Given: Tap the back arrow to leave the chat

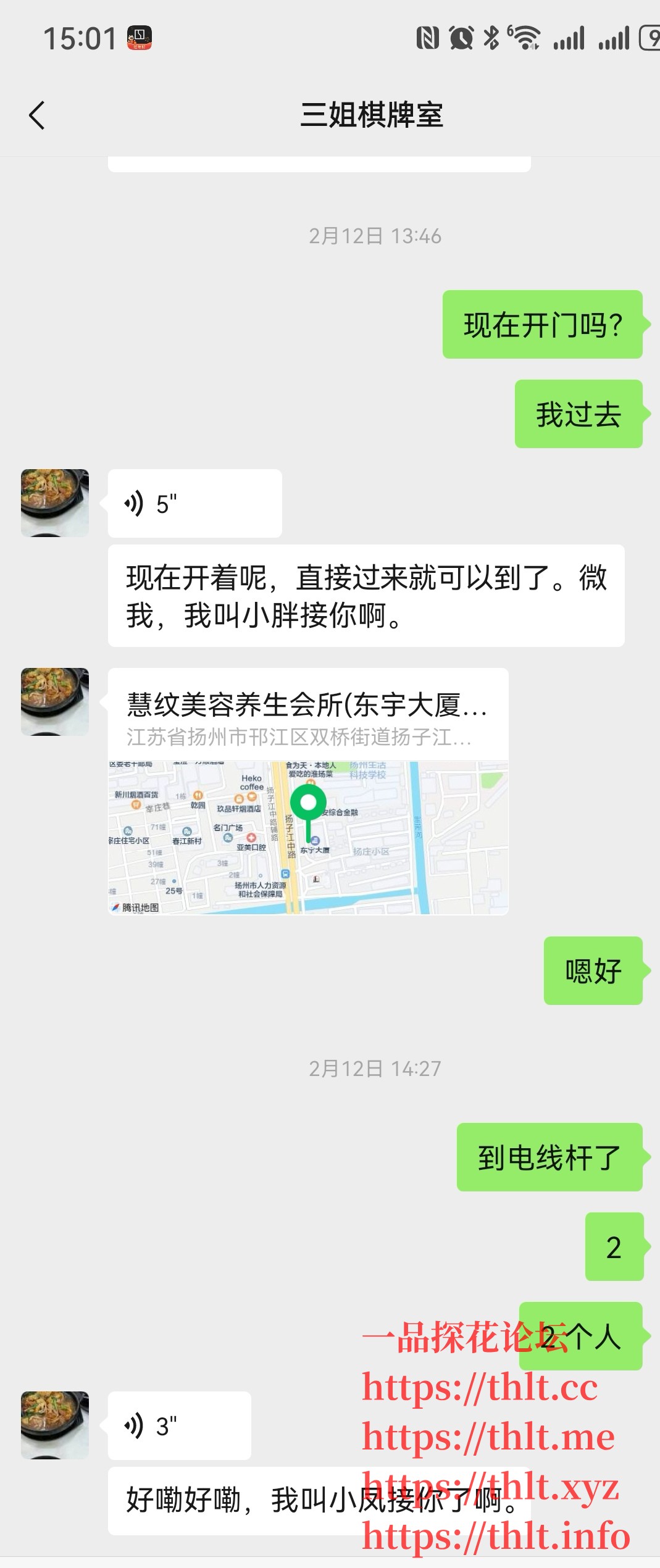Looking at the screenshot, I should 37,115.
